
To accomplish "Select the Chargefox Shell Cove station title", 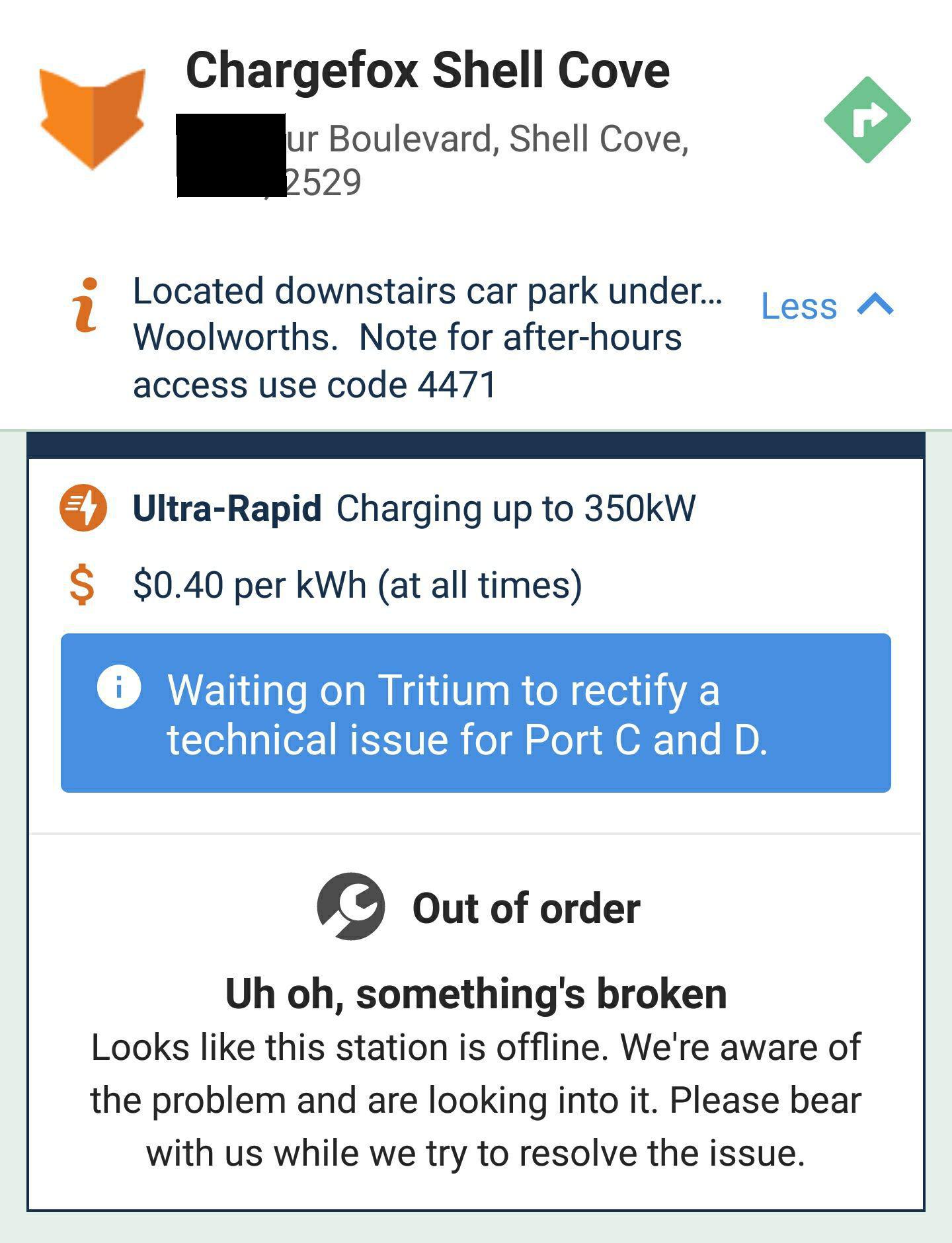I will coord(427,73).
